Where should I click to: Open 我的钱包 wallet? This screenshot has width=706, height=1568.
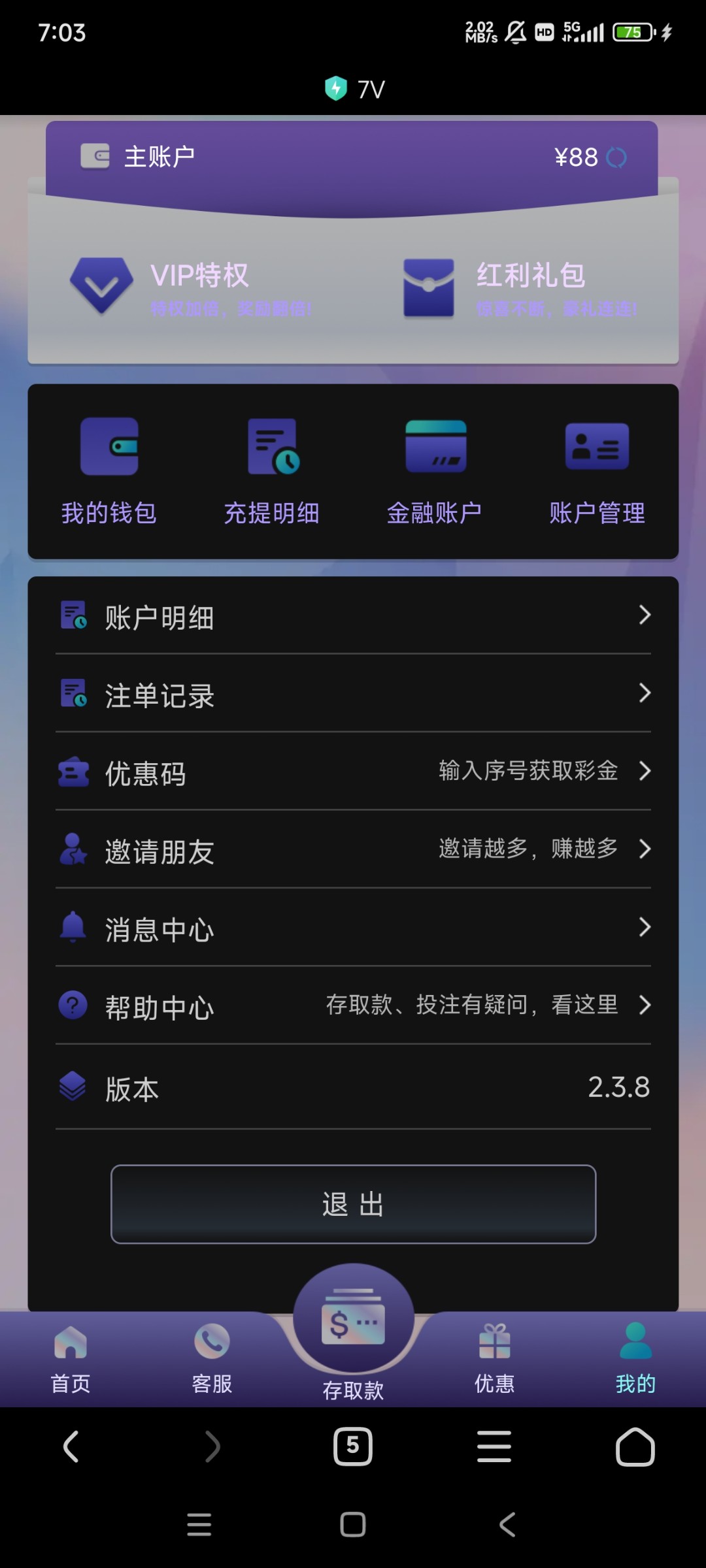(x=109, y=472)
